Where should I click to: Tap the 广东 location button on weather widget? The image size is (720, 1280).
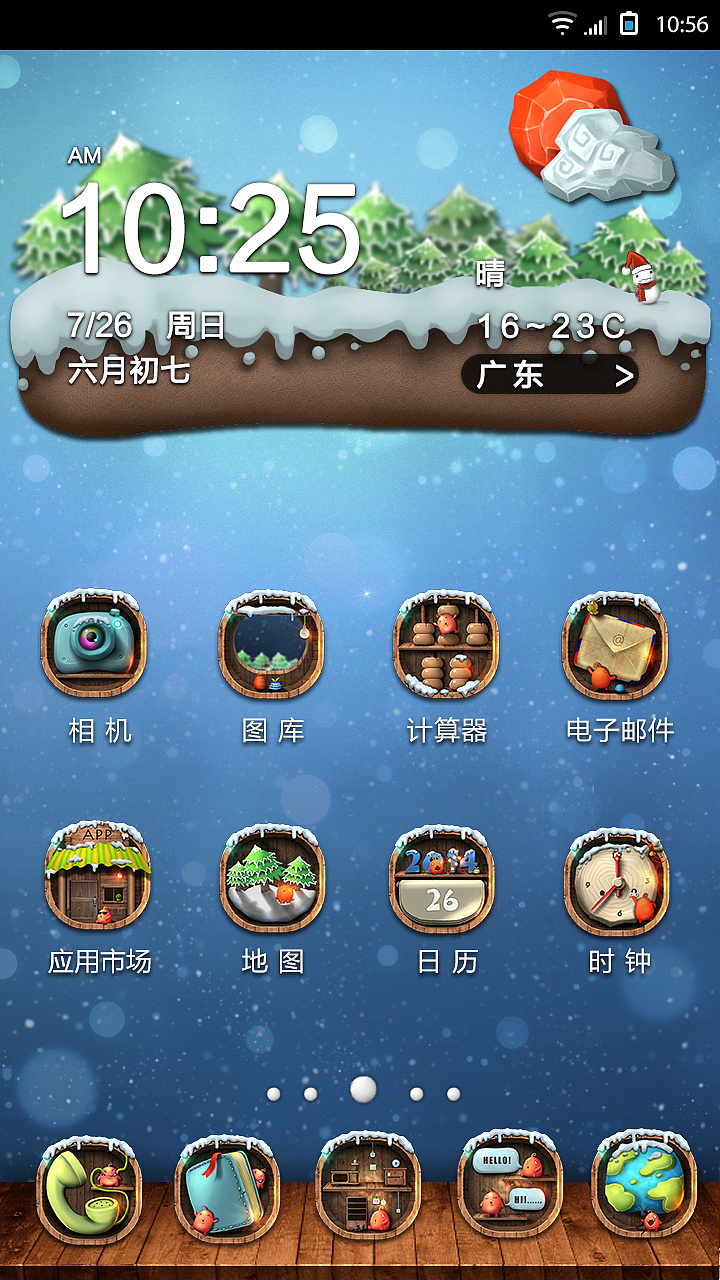[x=550, y=375]
